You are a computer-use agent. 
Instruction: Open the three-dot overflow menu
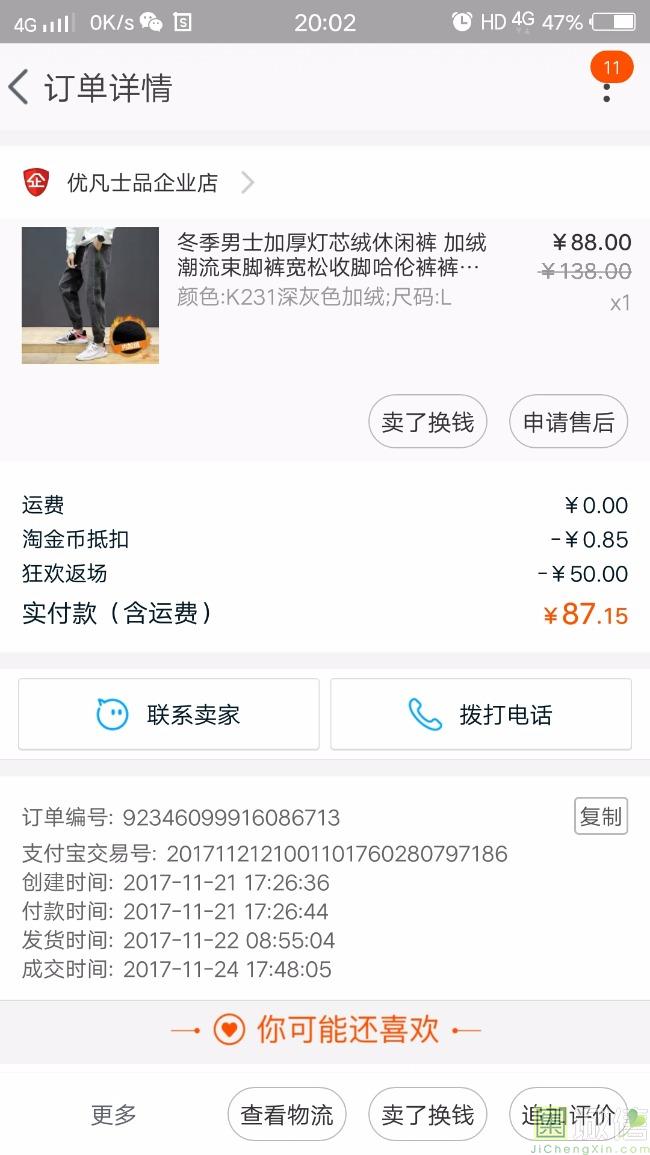pyautogui.click(x=606, y=91)
